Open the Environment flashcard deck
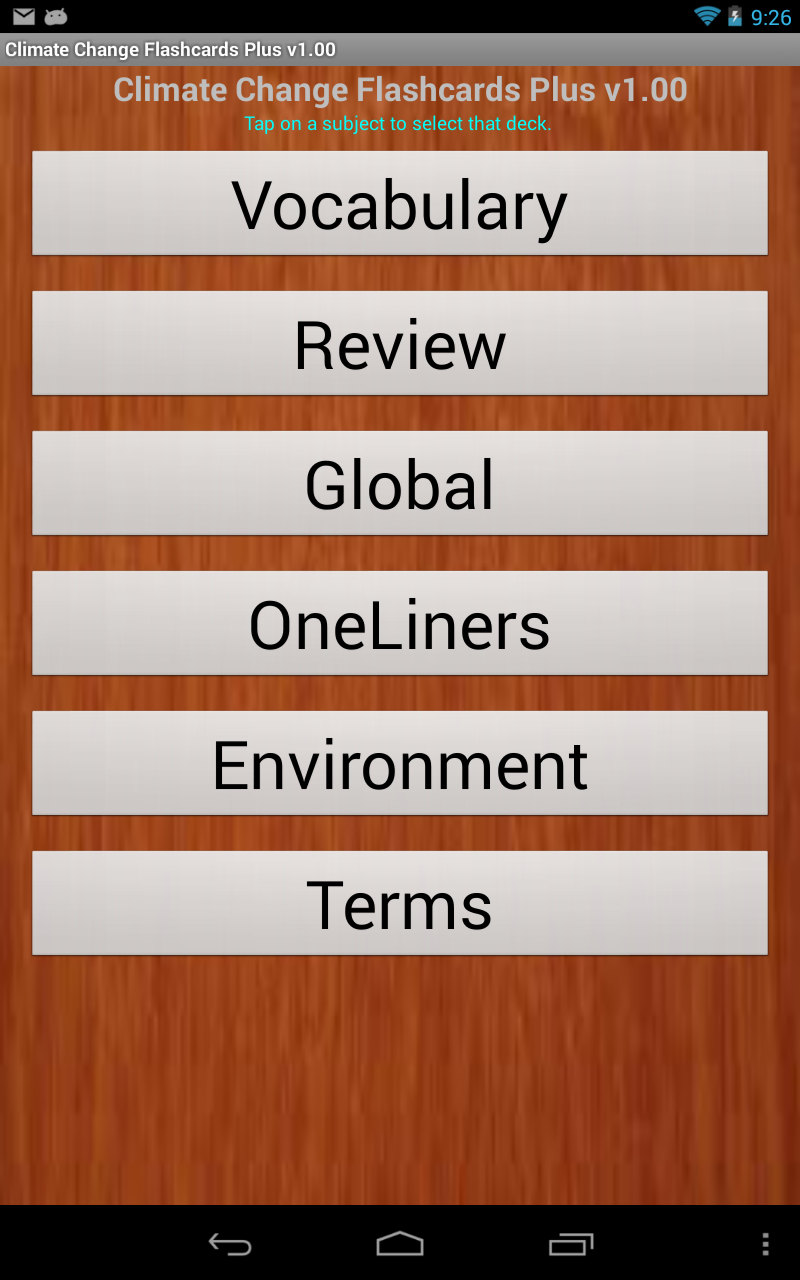The width and height of the screenshot is (800, 1280). click(400, 763)
